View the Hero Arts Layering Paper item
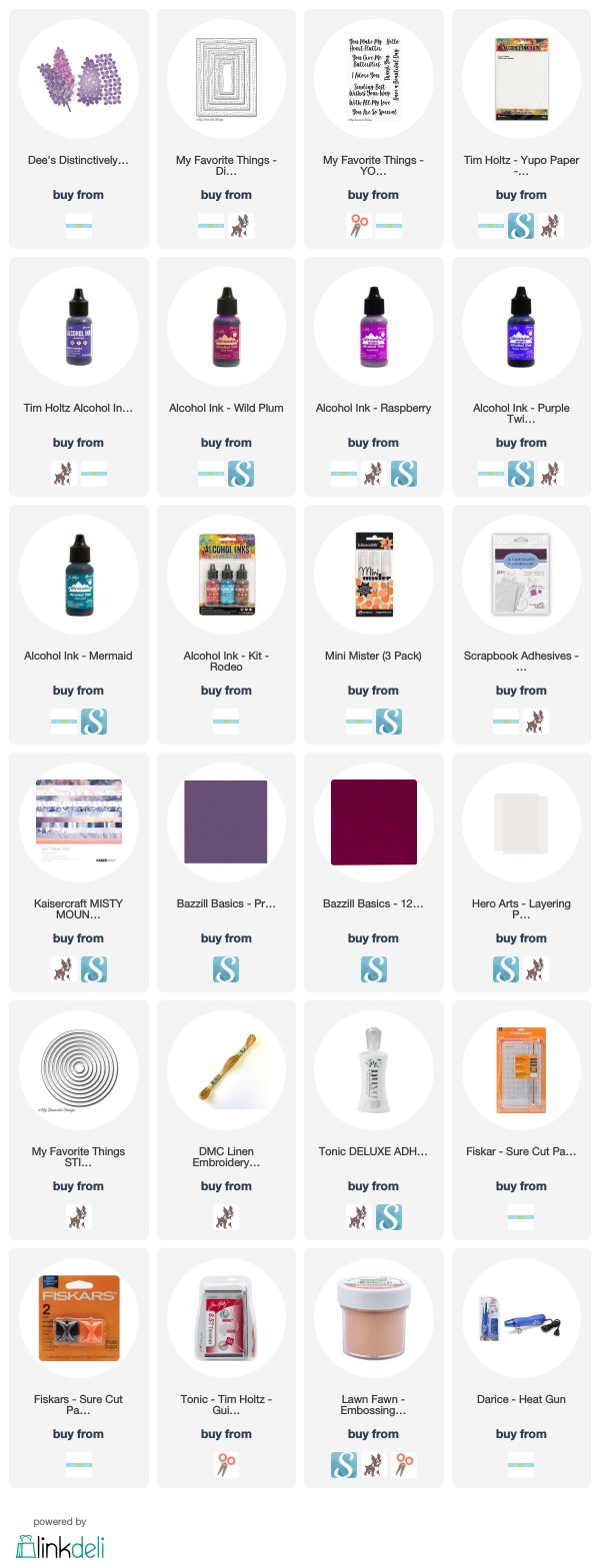Image resolution: width=600 pixels, height=1568 pixels. coord(521,823)
